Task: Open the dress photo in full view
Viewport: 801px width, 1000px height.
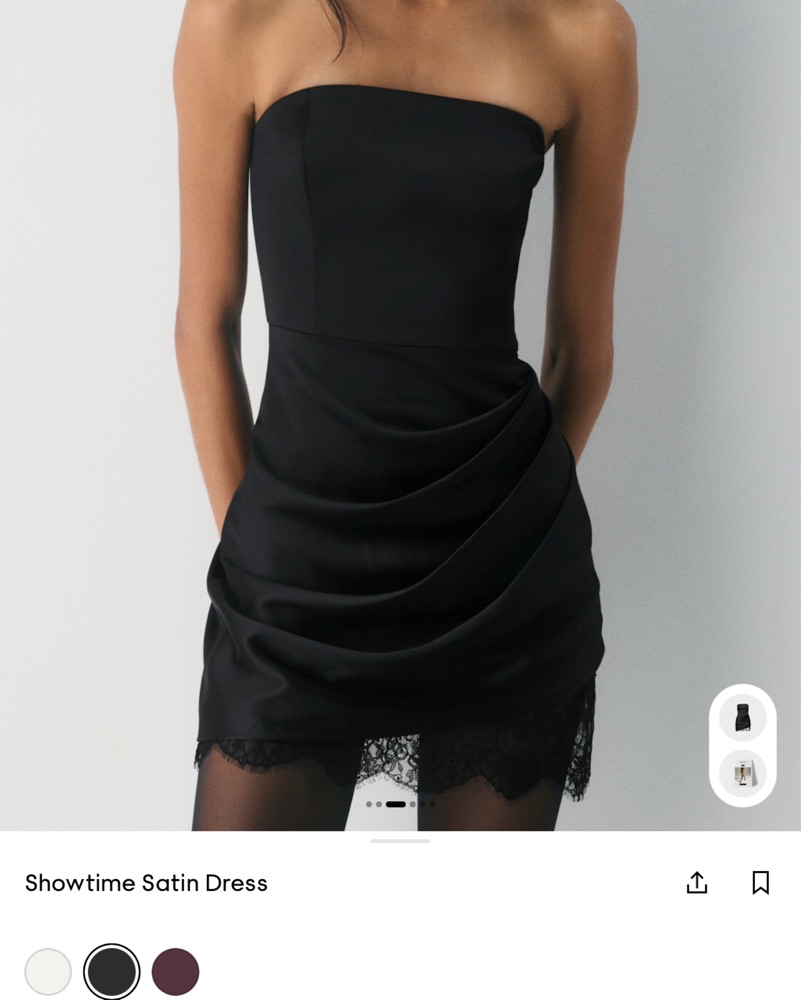Action: click(x=400, y=400)
